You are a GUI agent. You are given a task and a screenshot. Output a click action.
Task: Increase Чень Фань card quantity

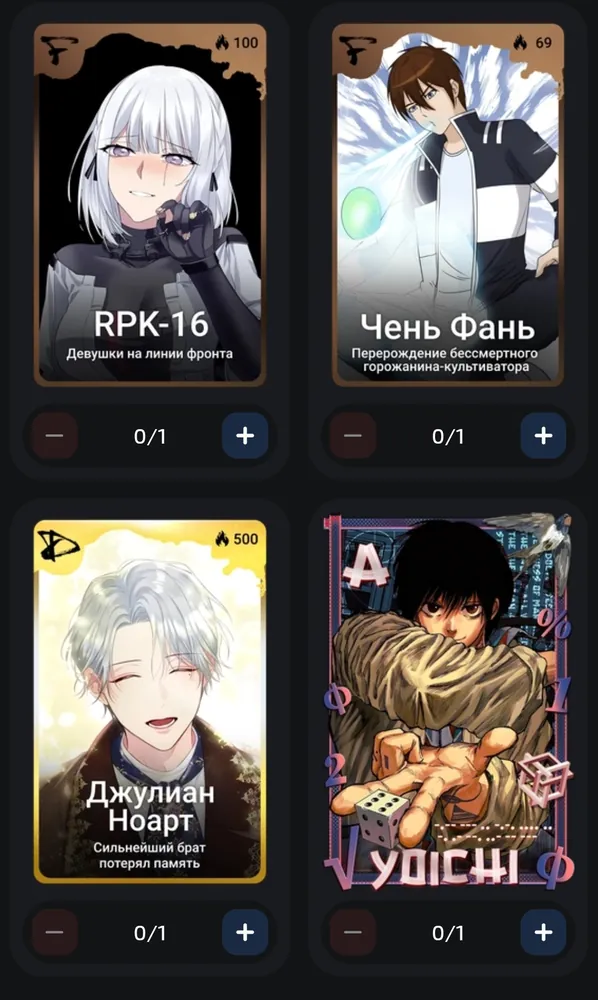[543, 436]
